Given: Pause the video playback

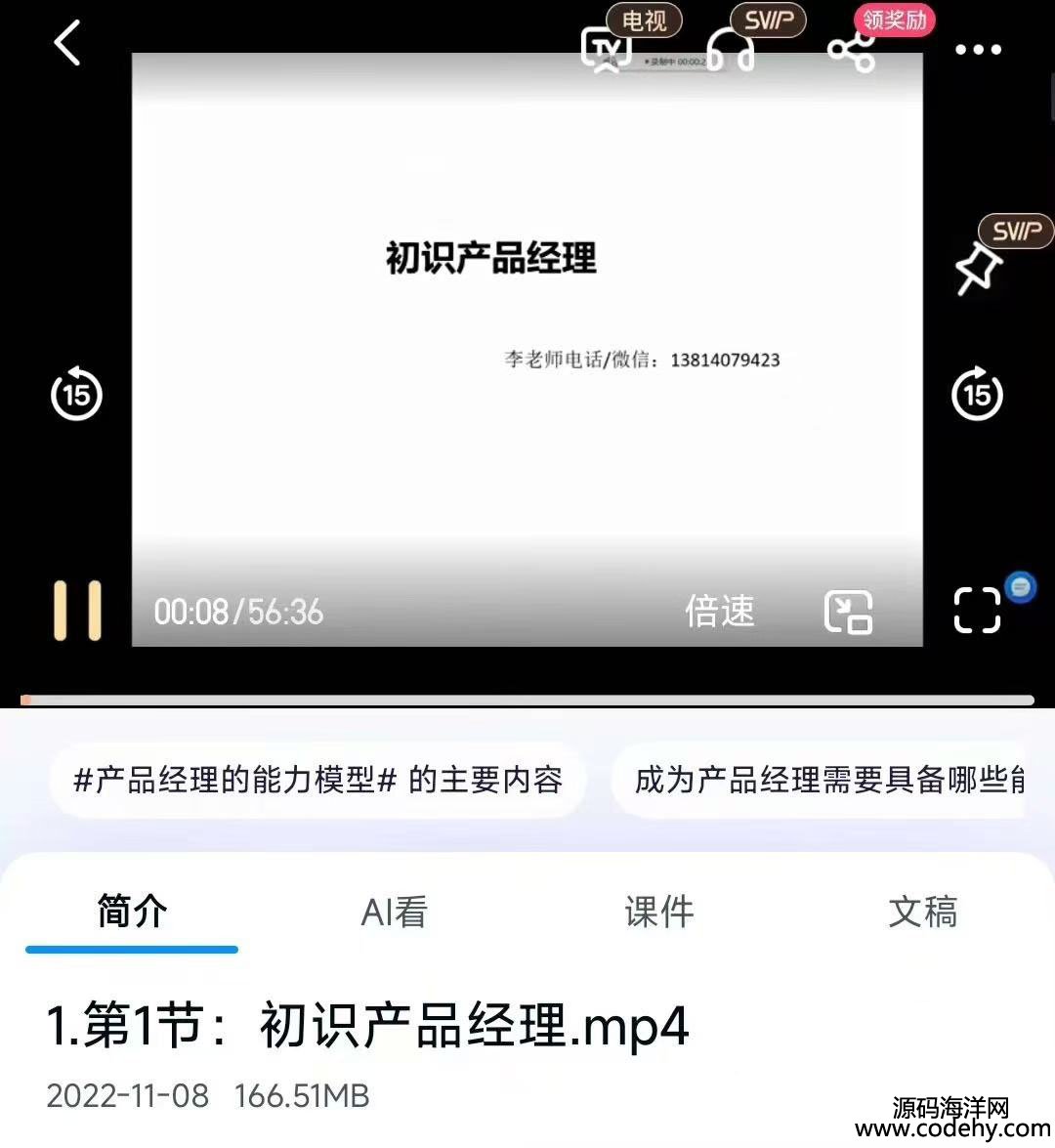Looking at the screenshot, I should point(77,611).
